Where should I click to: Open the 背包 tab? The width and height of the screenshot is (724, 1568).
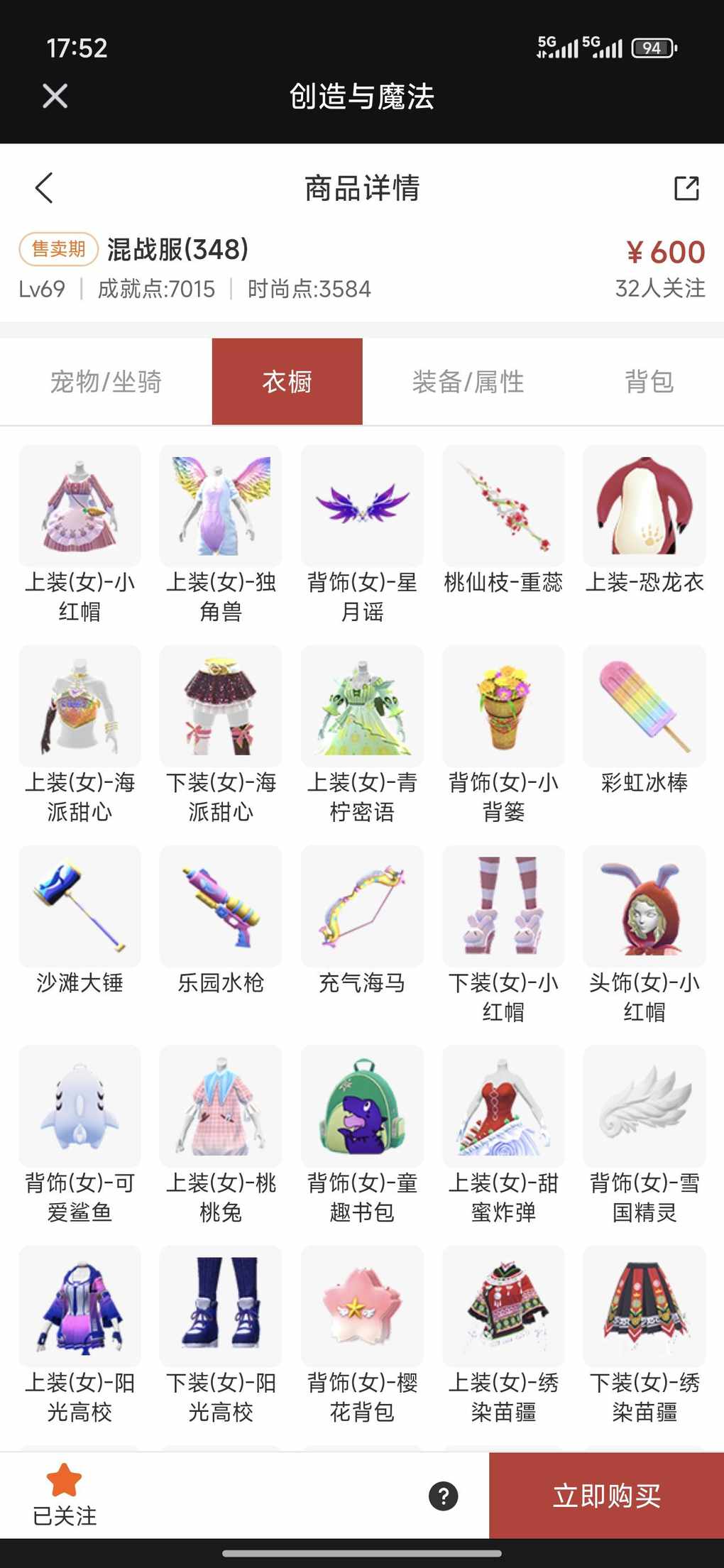point(649,382)
